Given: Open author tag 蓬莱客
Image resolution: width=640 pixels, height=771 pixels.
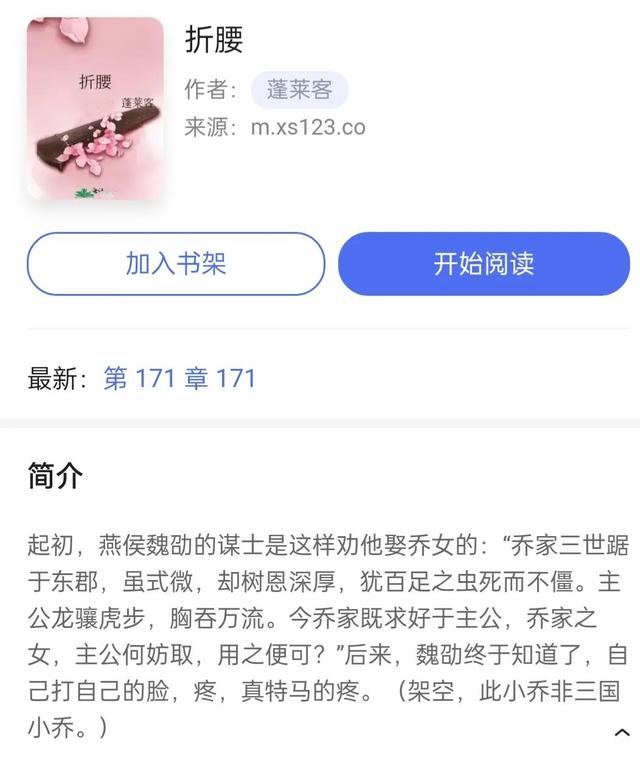Looking at the screenshot, I should [x=299, y=90].
